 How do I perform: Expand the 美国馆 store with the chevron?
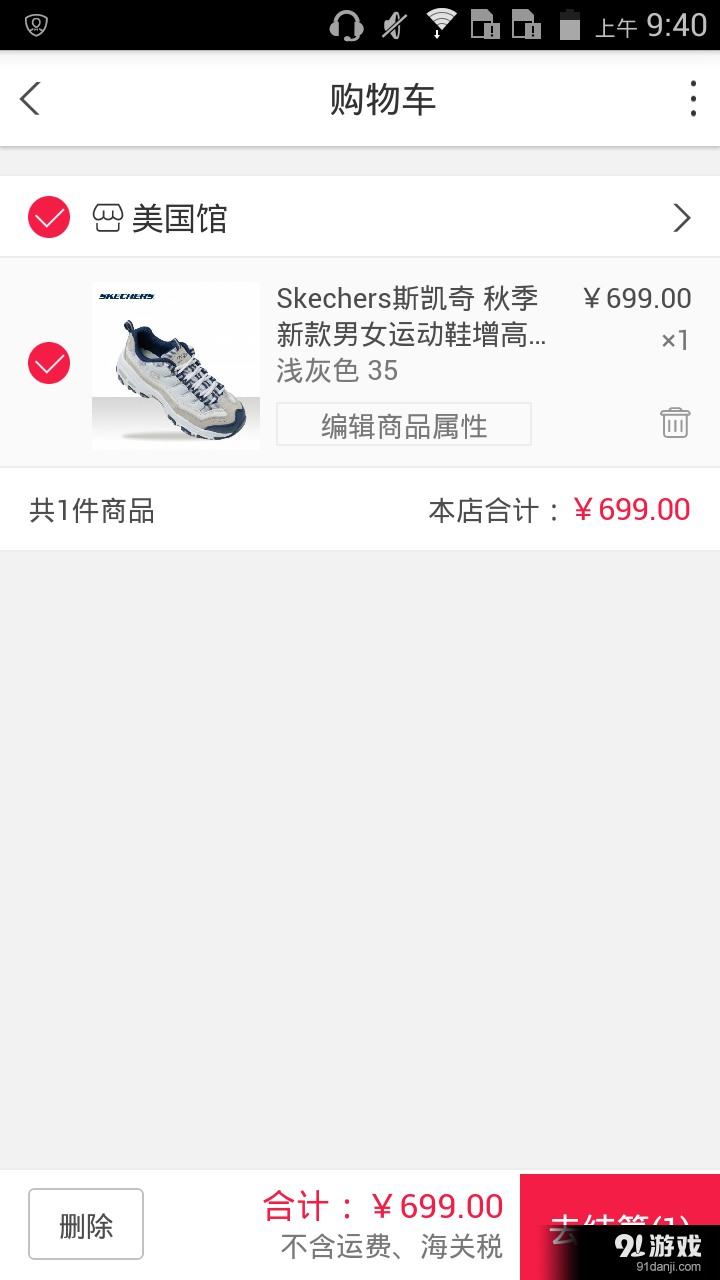point(682,217)
